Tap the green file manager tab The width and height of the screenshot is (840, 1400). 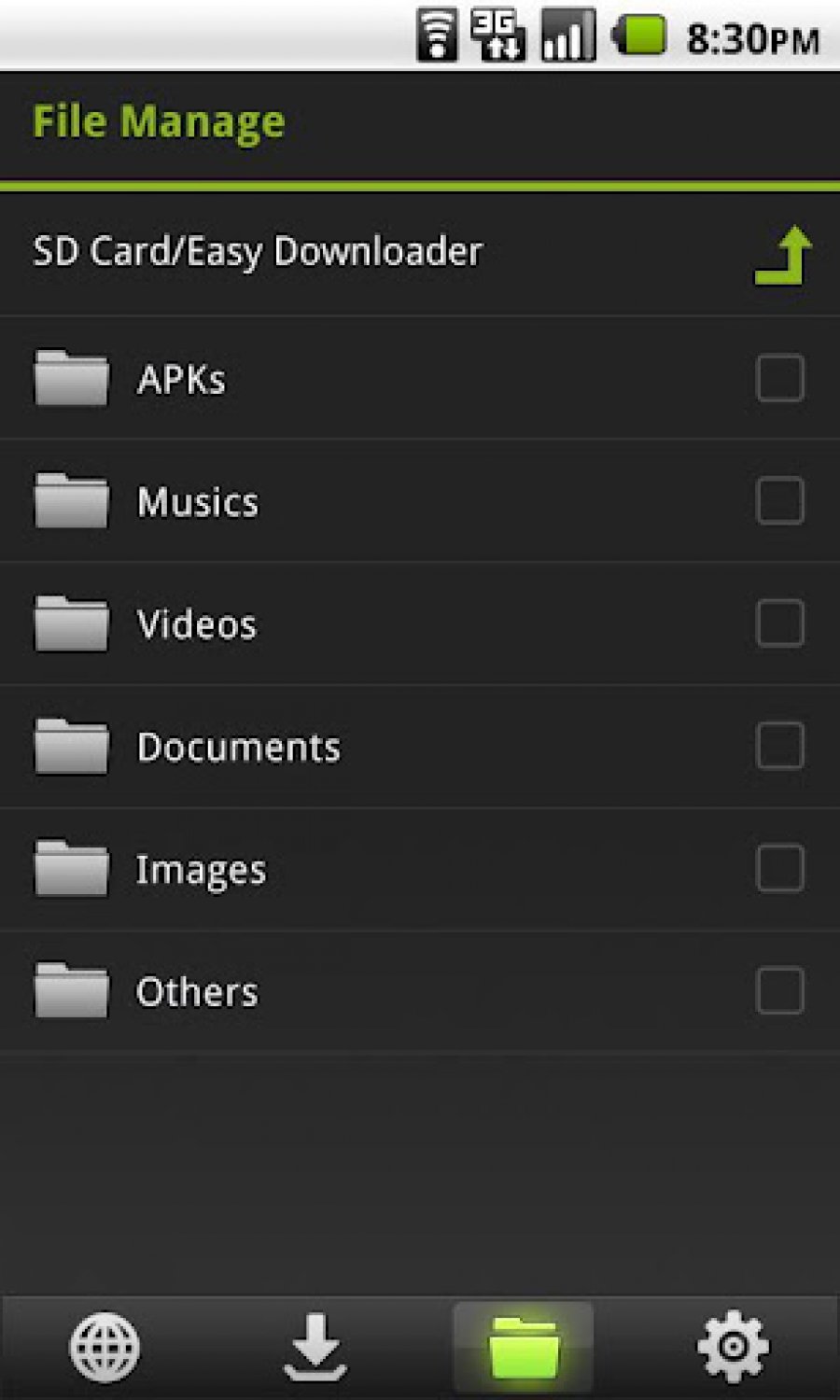524,1347
